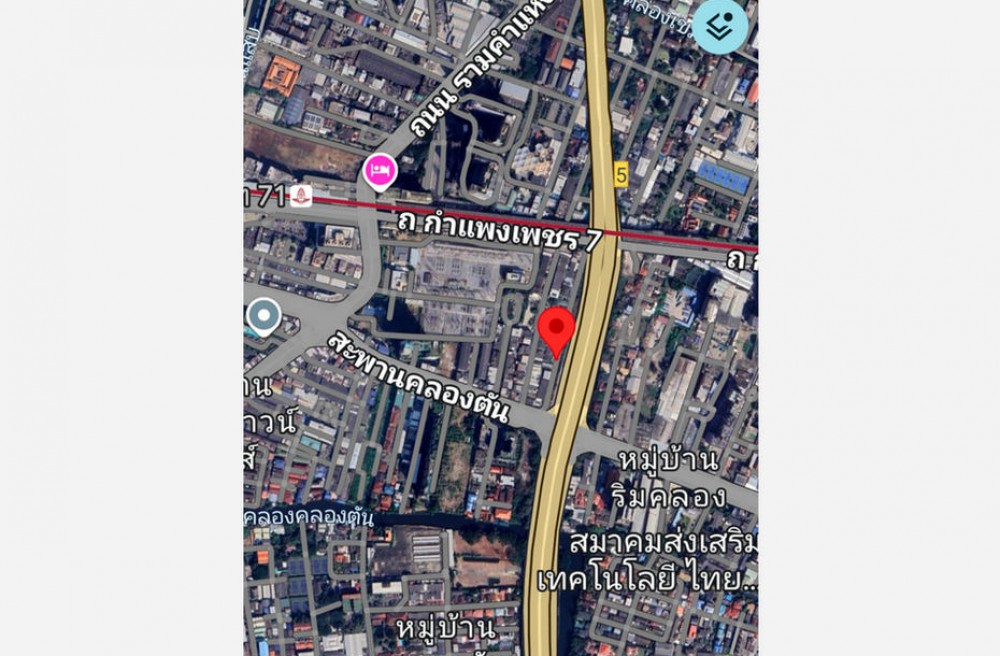Open the map layers button

click(x=721, y=26)
